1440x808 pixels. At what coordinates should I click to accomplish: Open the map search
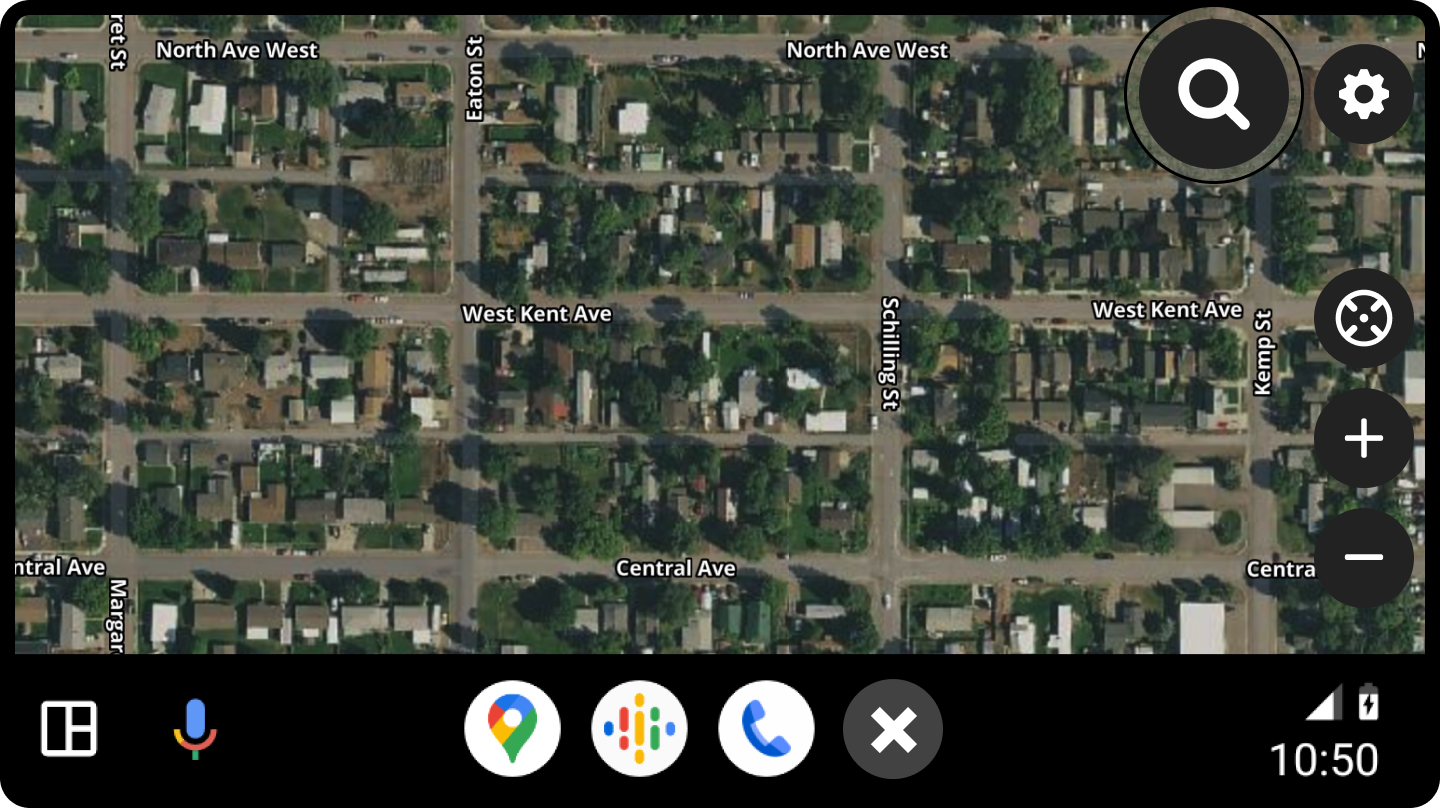tap(1213, 94)
